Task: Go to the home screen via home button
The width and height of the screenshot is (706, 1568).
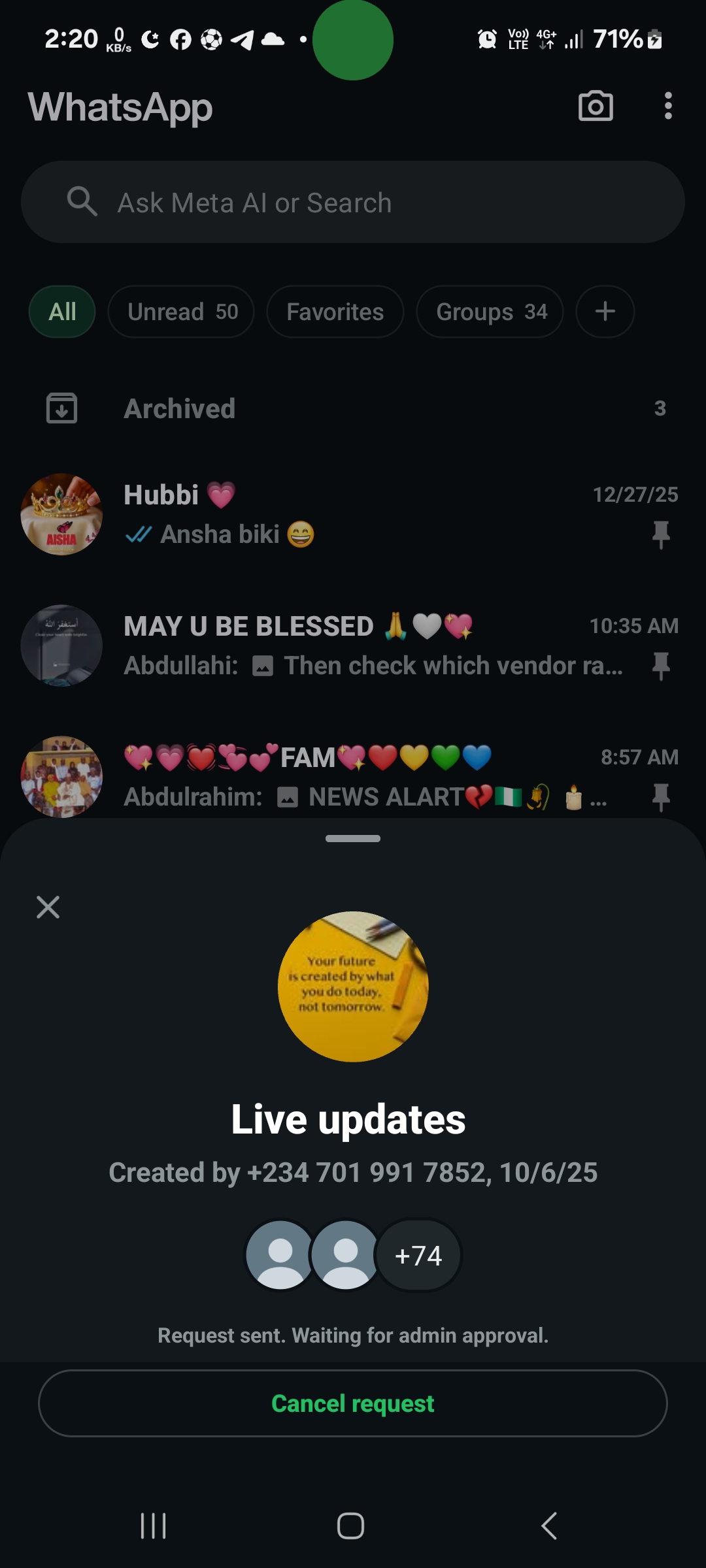Action: (350, 1526)
